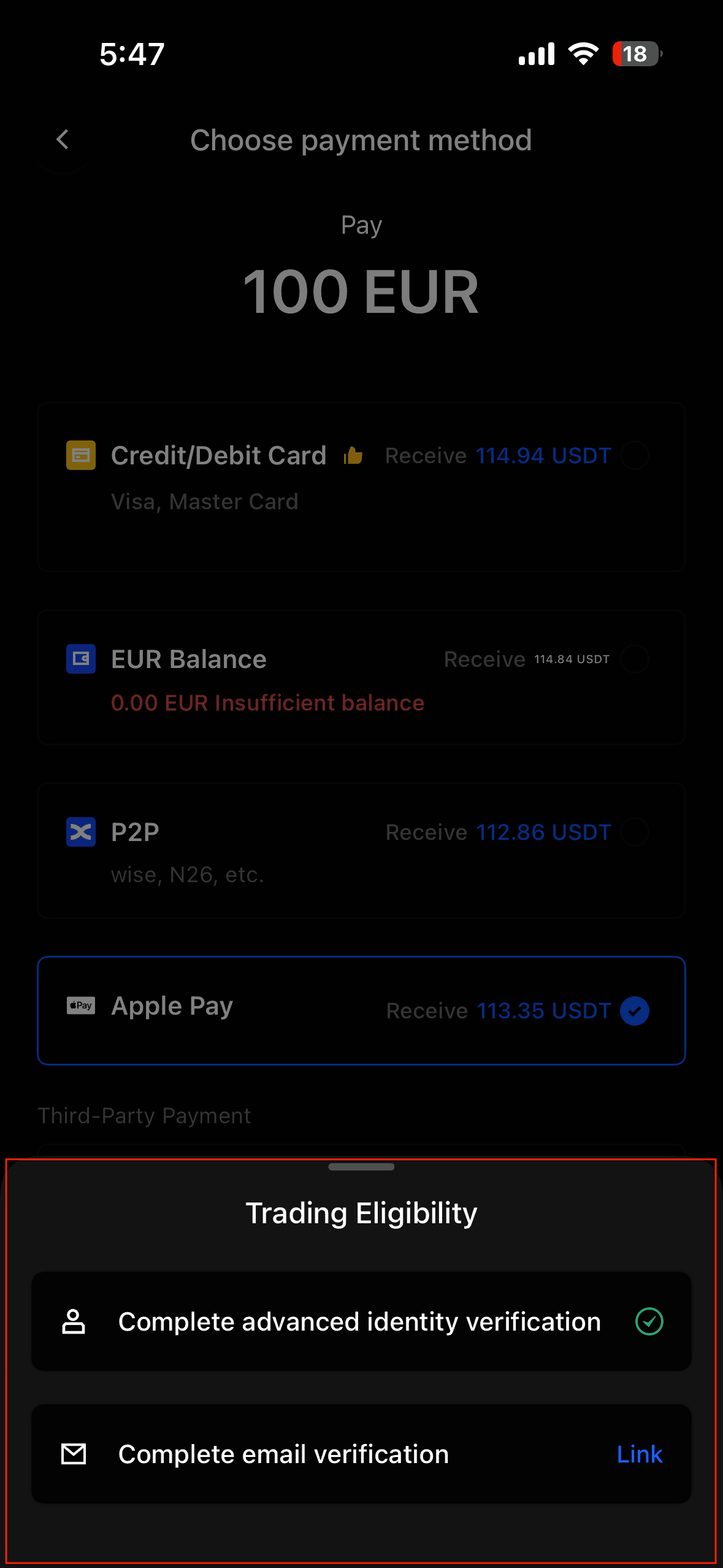Open Complete advanced identity verification row

click(x=361, y=1321)
